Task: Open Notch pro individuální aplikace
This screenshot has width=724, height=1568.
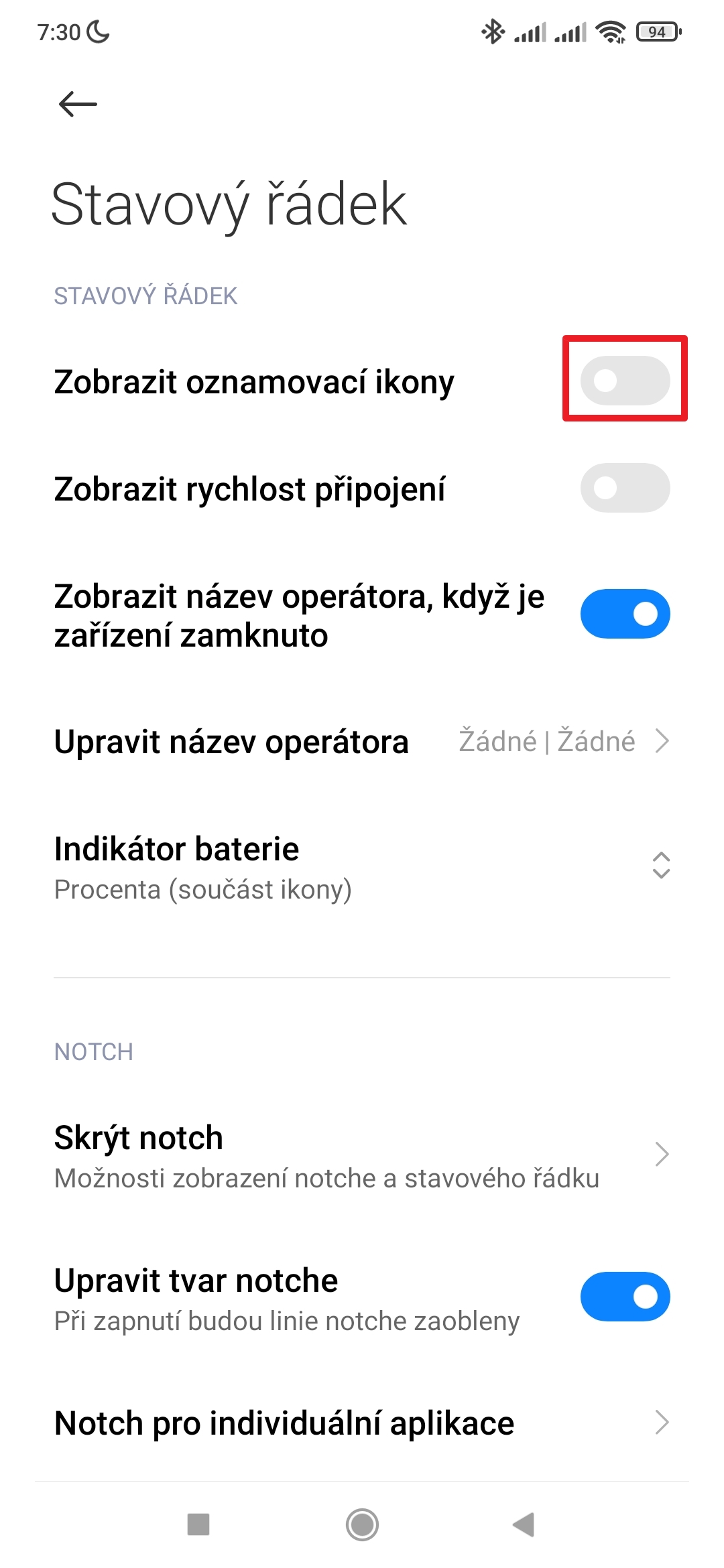Action: [x=362, y=1423]
